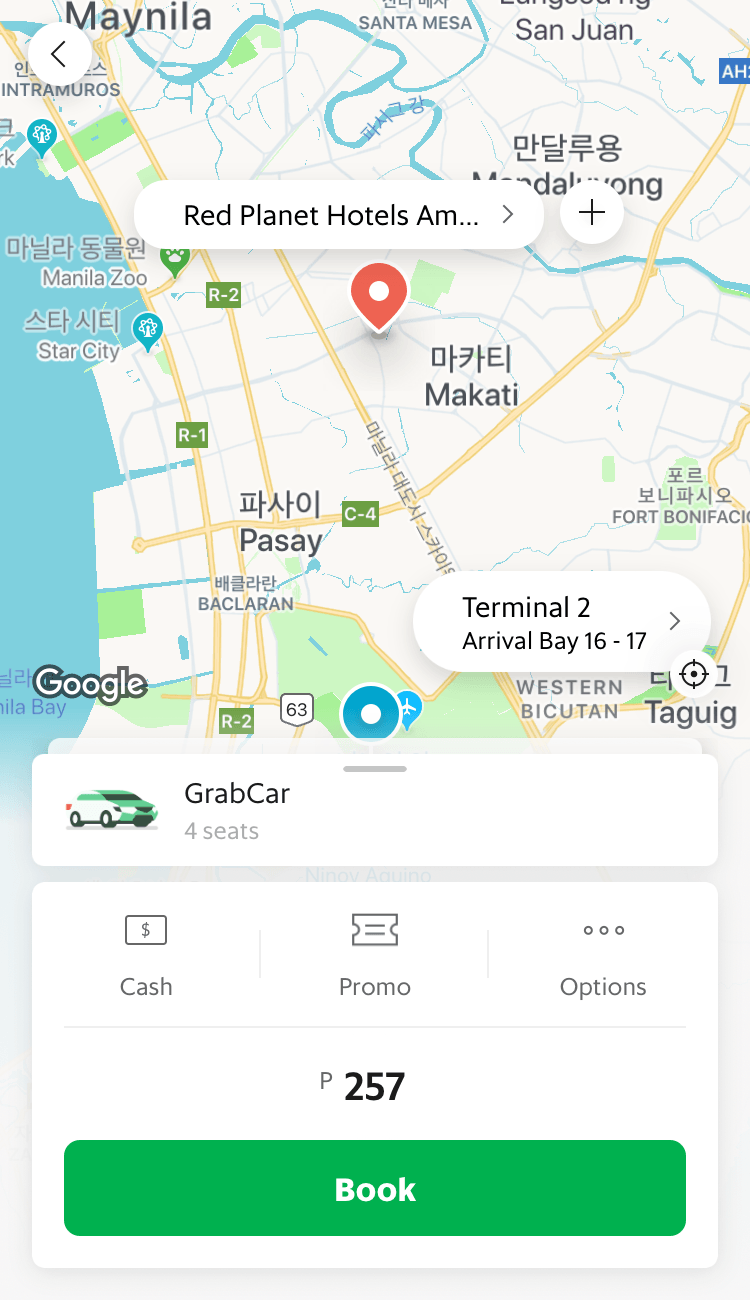The image size is (750, 1300).
Task: Change the Terminal 2 pickup point
Action: coord(561,622)
